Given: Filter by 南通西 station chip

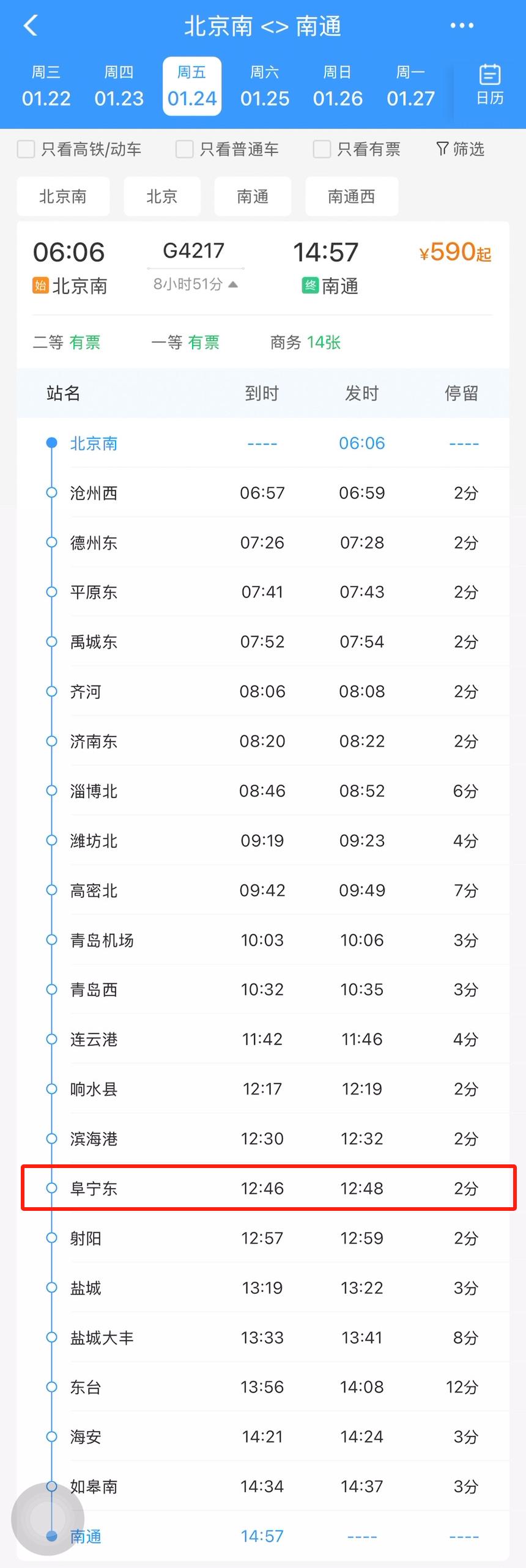Looking at the screenshot, I should coord(352,196).
